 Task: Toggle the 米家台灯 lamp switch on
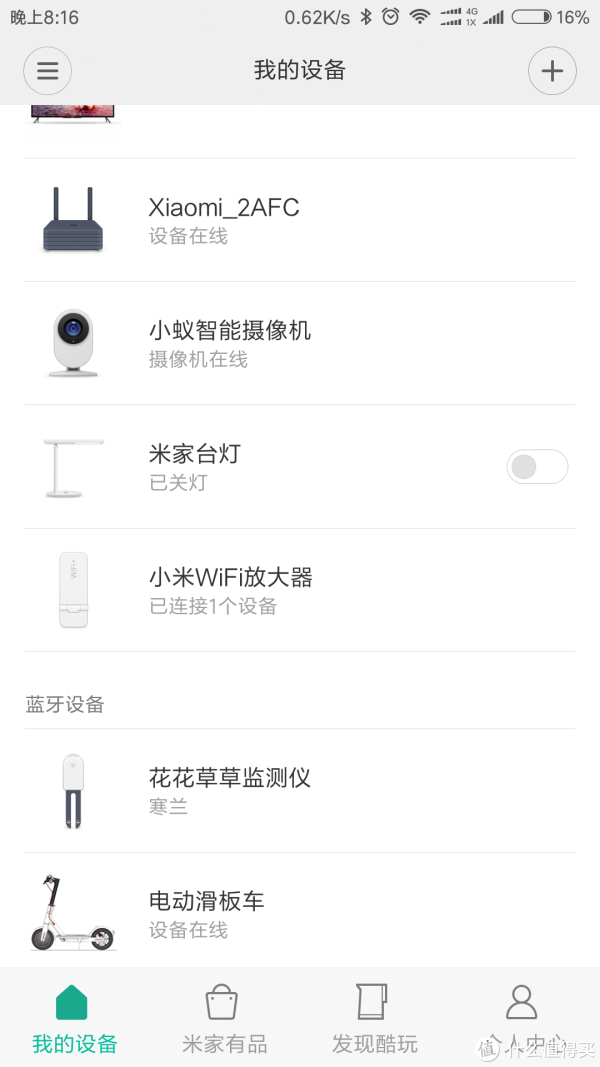pyautogui.click(x=537, y=467)
